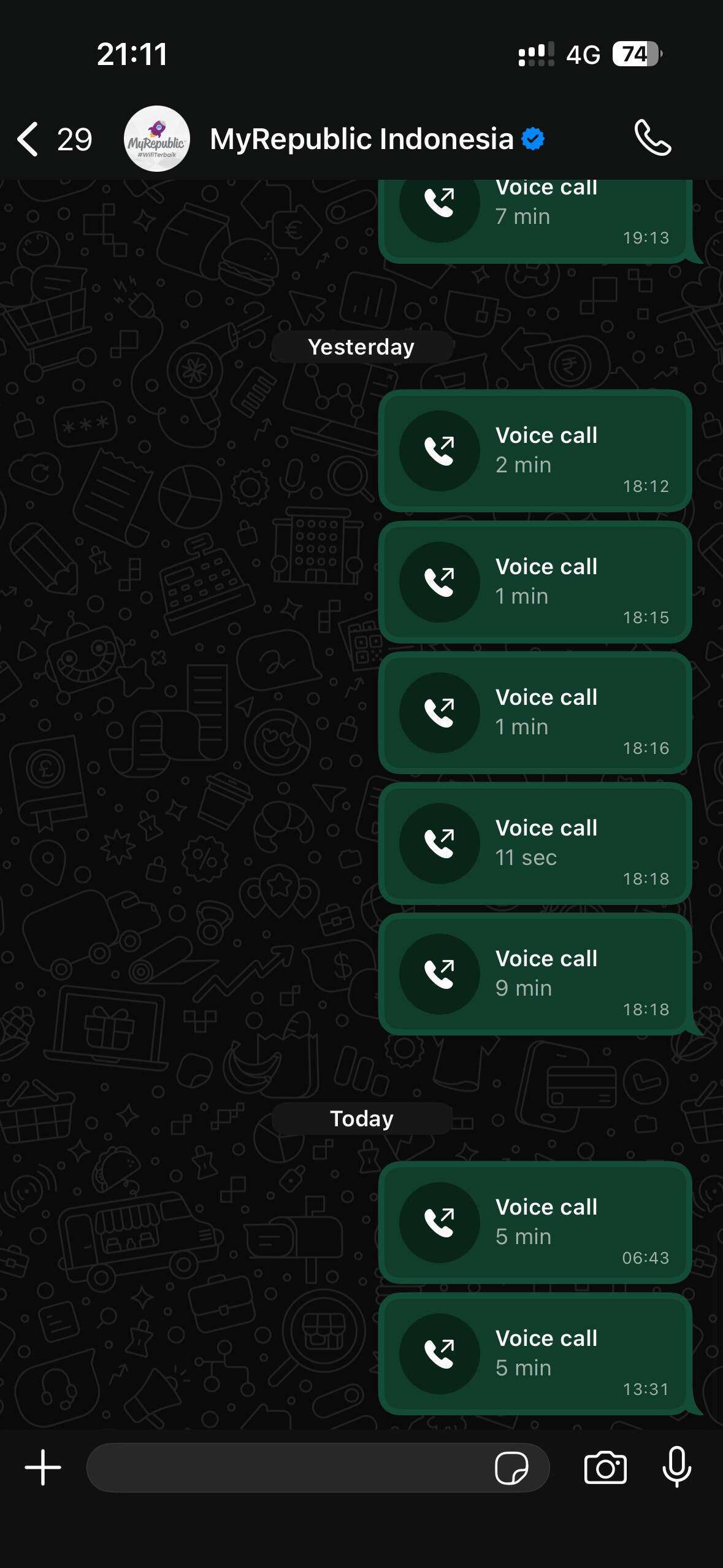This screenshot has width=723, height=1568.
Task: Open the 9 min voice call entry
Action: click(535, 974)
